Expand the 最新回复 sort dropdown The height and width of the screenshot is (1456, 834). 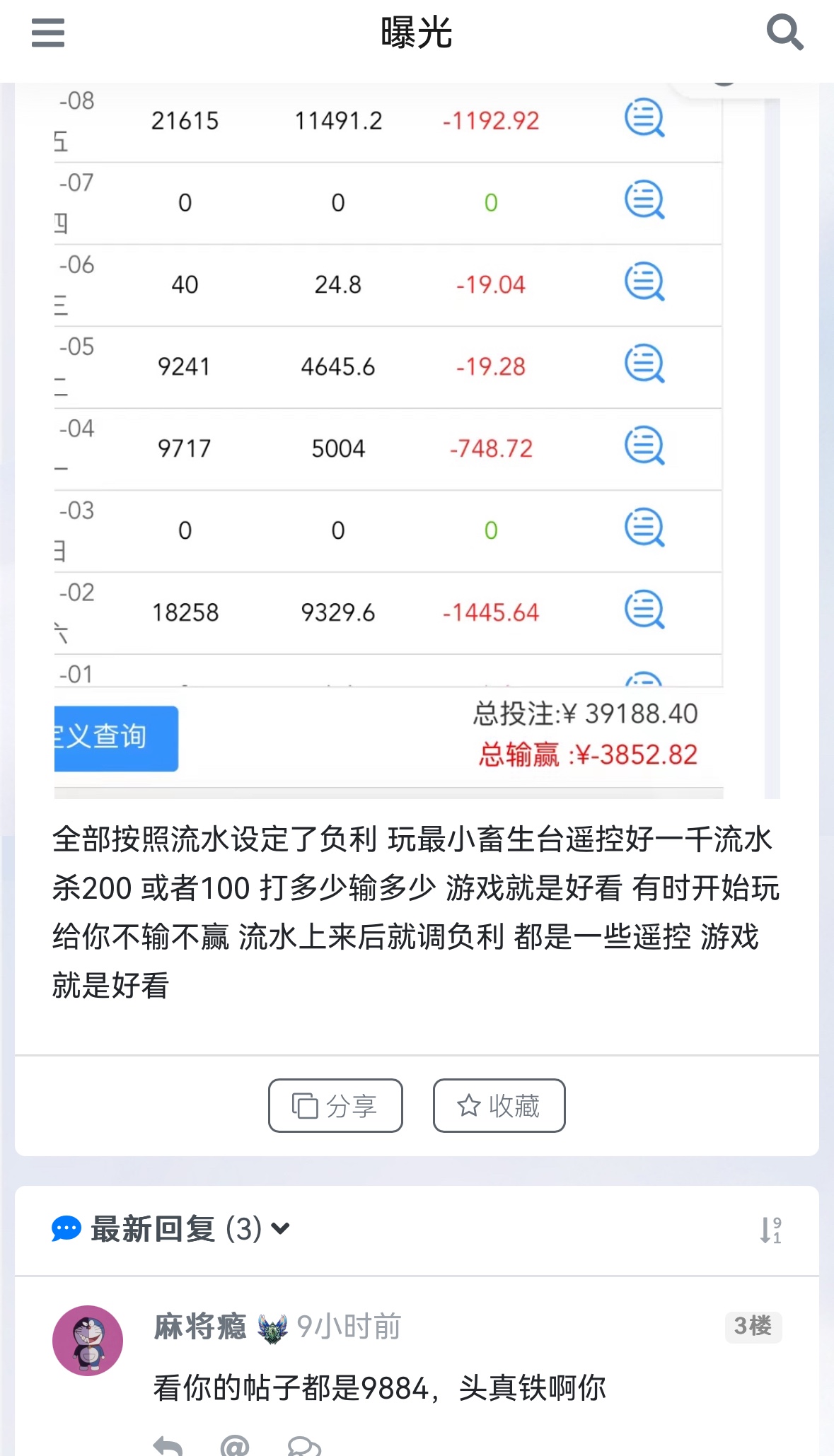[x=280, y=1229]
